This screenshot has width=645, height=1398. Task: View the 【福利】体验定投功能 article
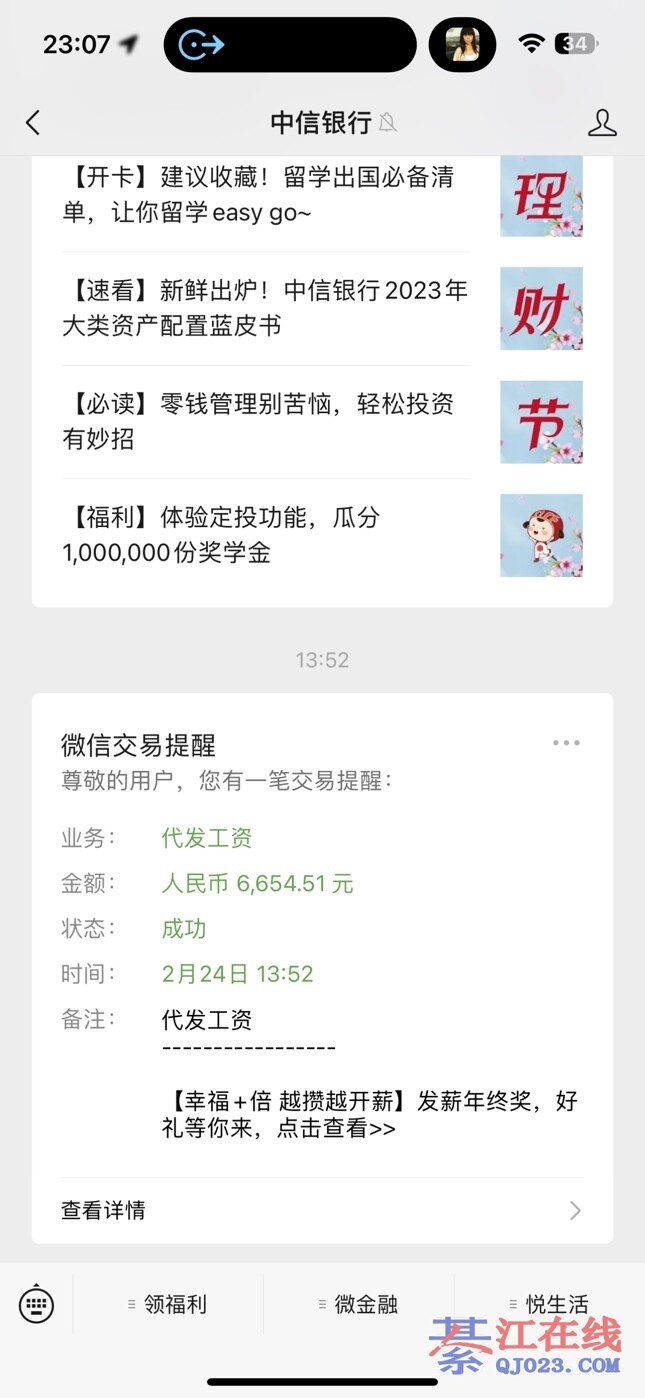[x=265, y=535]
